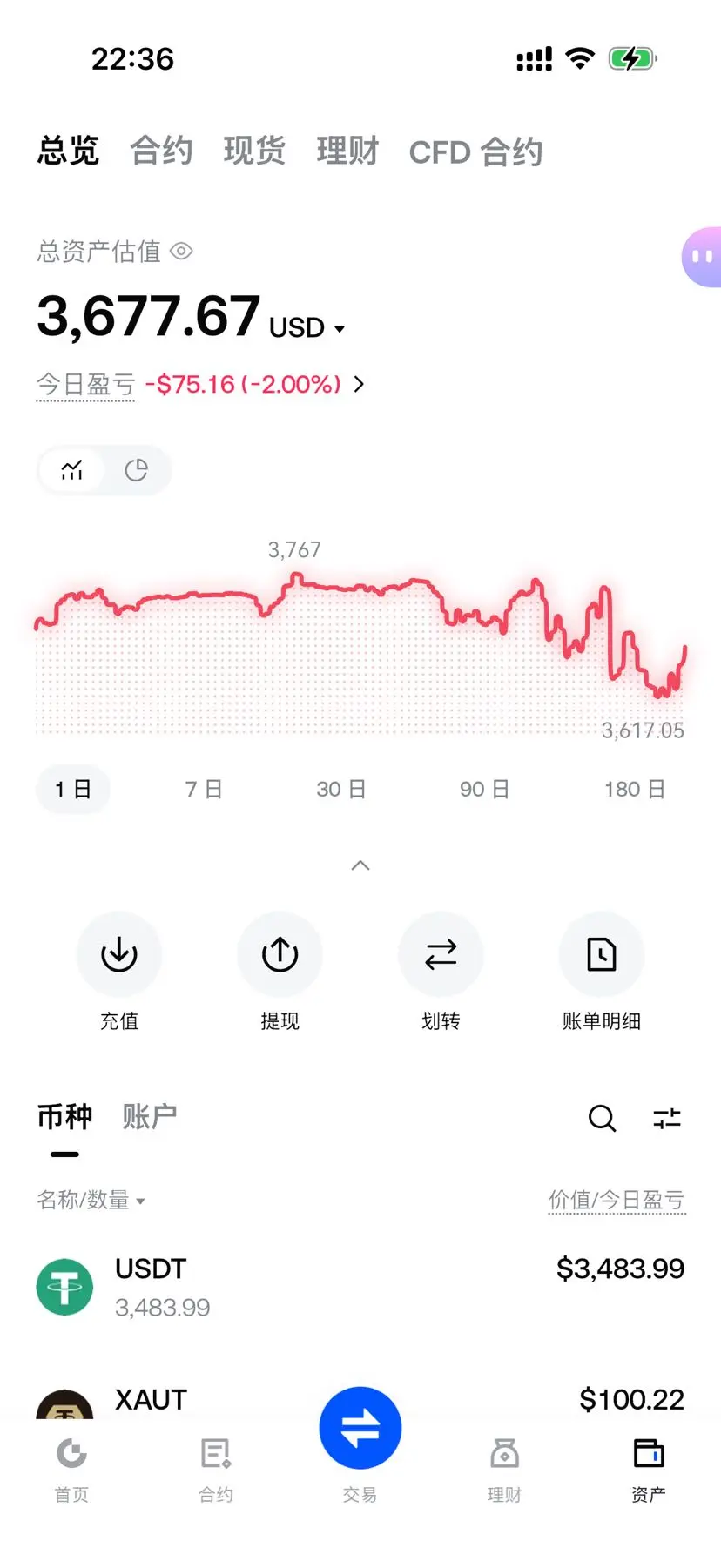Open the asset list filter settings icon
The image size is (721, 1568).
(667, 1118)
